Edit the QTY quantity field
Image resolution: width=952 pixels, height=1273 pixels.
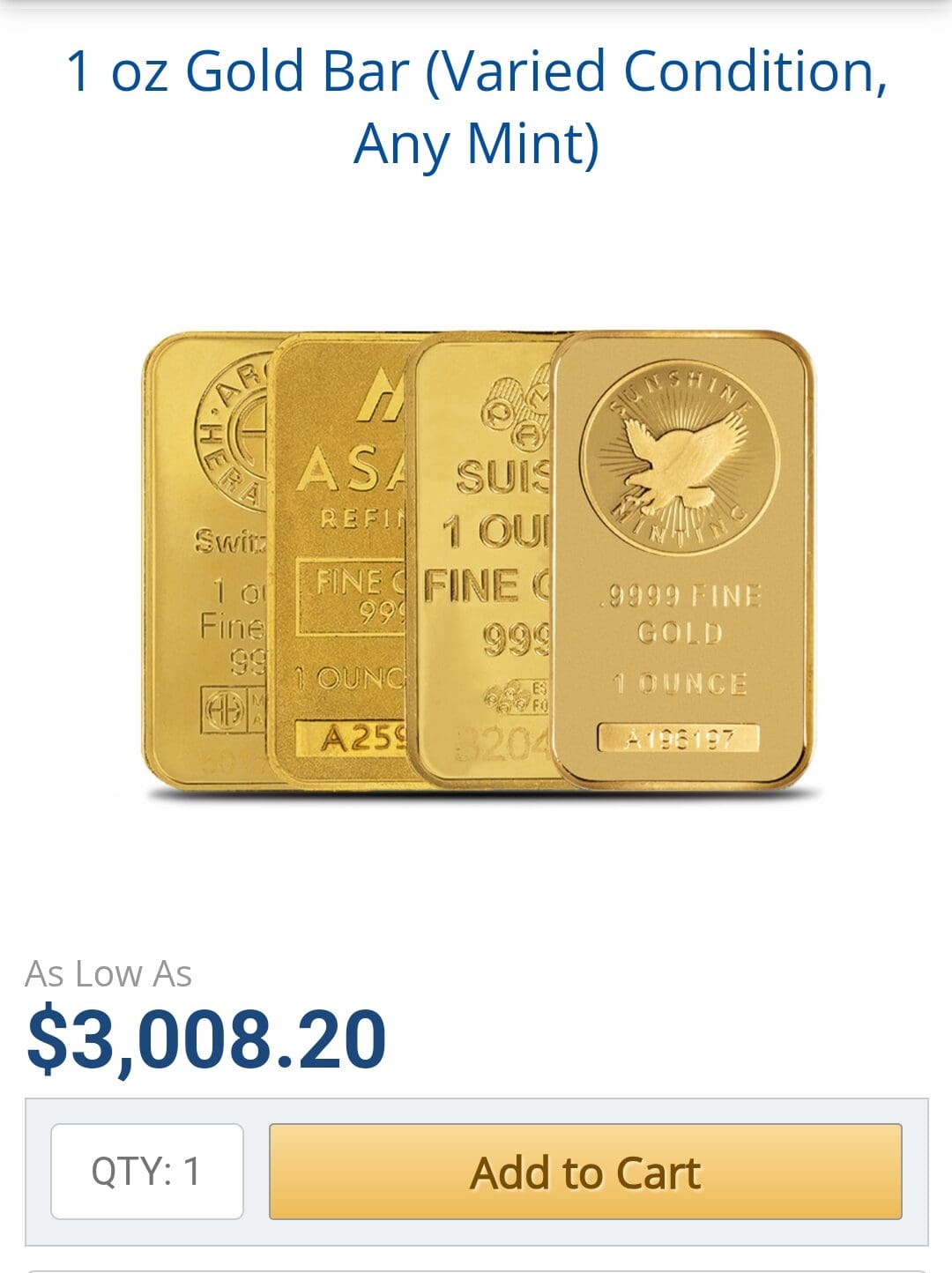[147, 1172]
